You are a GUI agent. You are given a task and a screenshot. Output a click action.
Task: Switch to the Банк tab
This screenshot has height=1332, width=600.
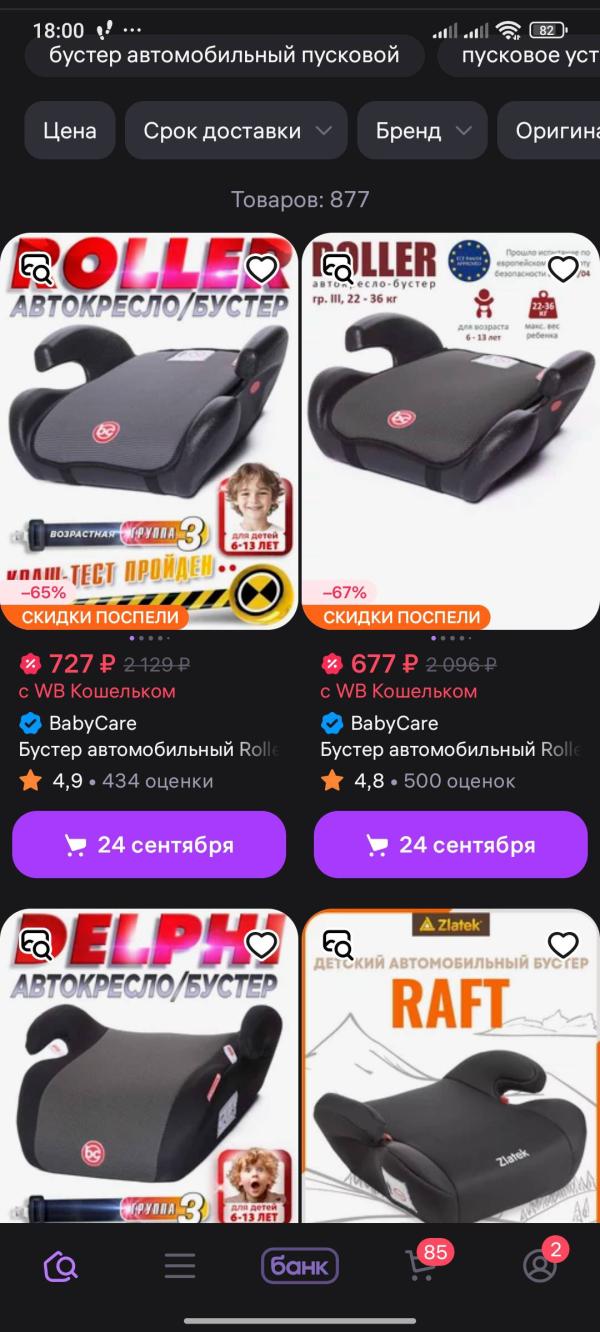tap(300, 1267)
